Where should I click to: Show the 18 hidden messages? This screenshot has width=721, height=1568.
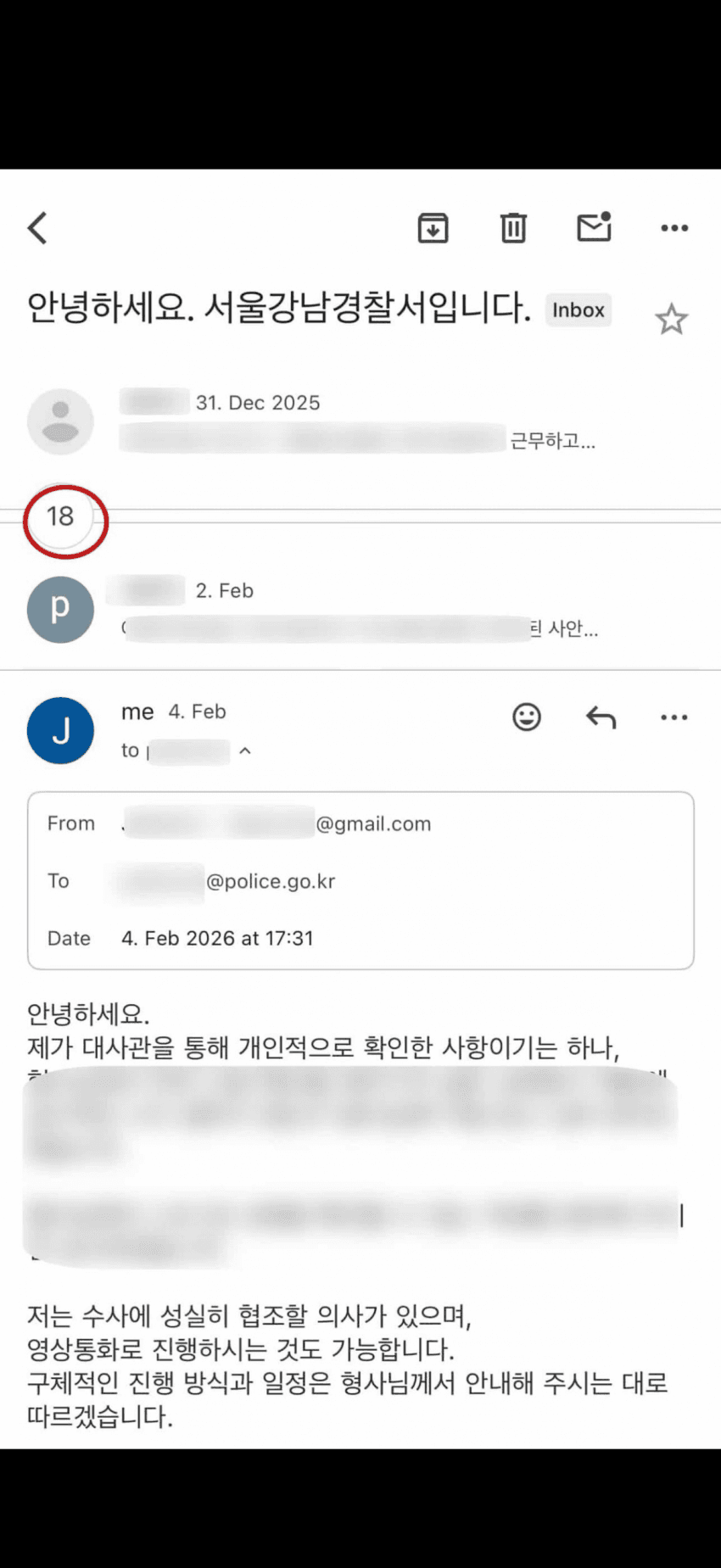tap(61, 516)
